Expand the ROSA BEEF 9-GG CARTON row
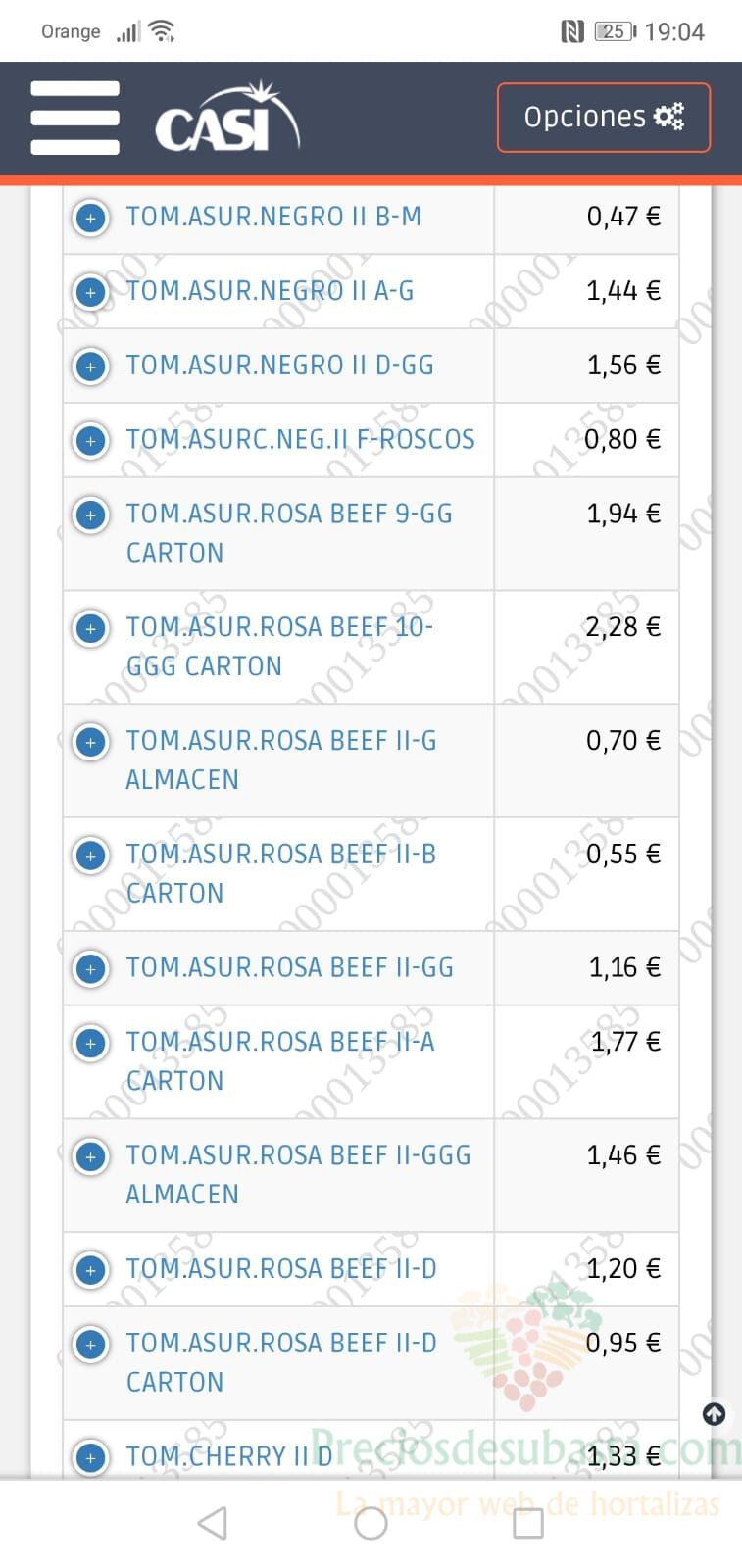 click(x=91, y=515)
